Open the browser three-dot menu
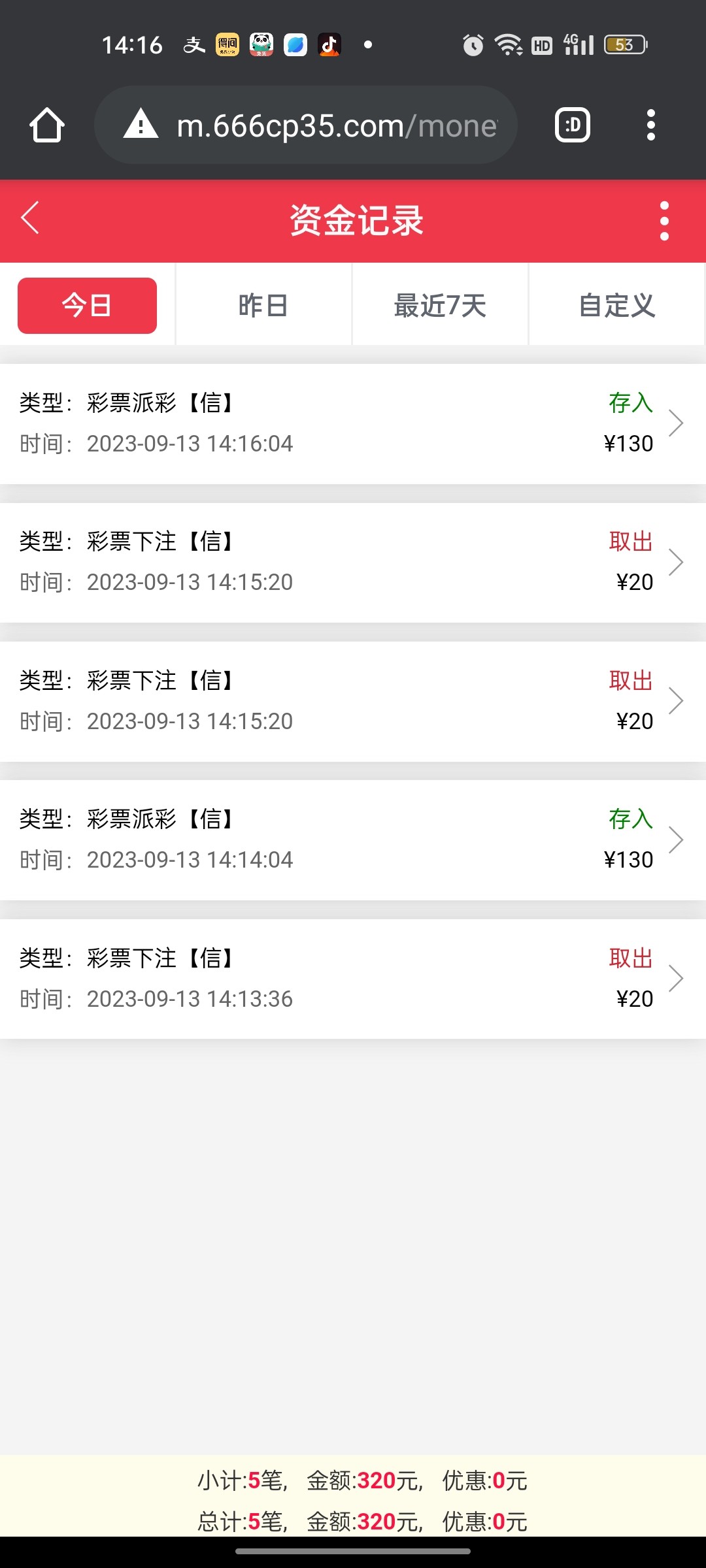Image resolution: width=706 pixels, height=1568 pixels. coord(650,125)
